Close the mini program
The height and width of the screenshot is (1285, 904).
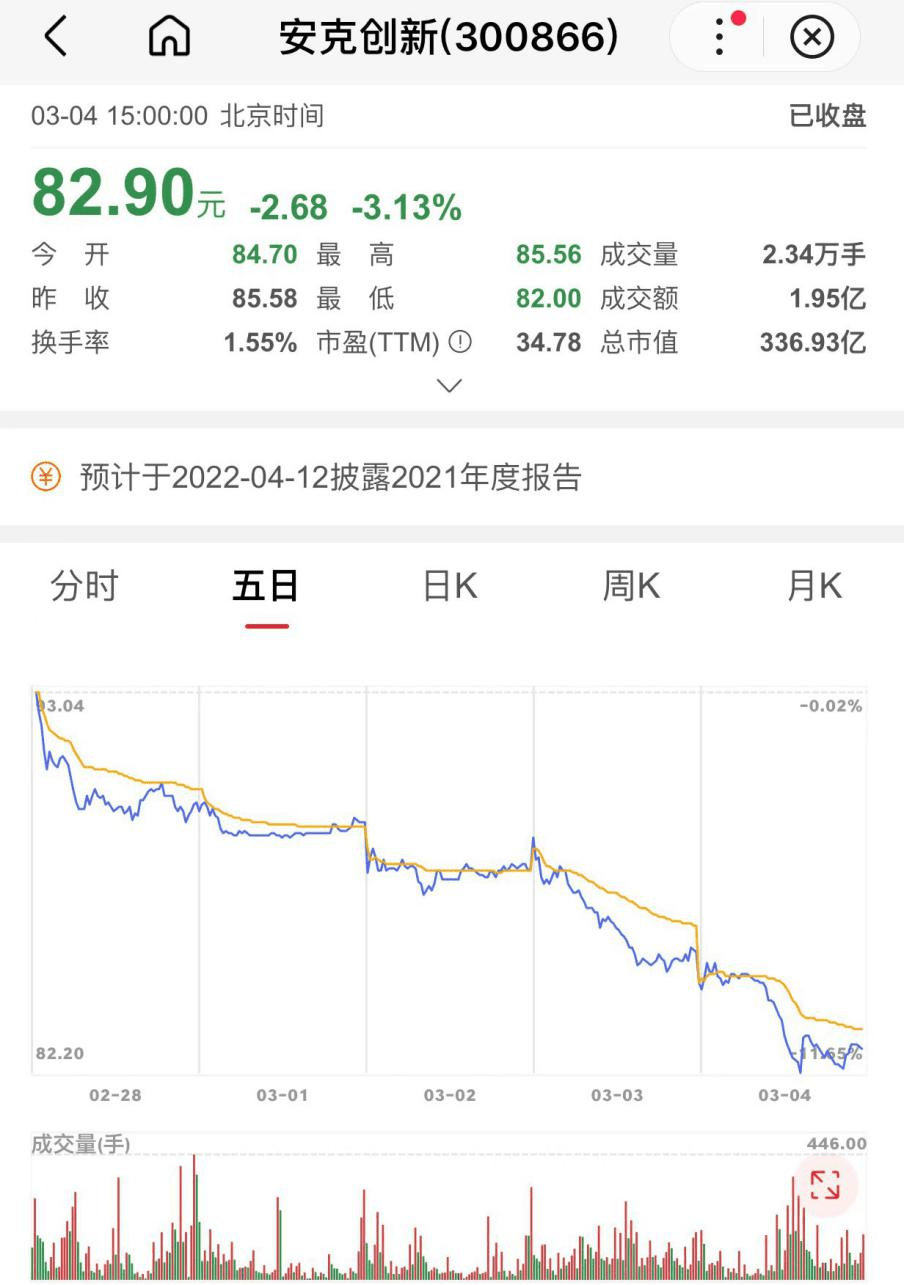pos(812,38)
